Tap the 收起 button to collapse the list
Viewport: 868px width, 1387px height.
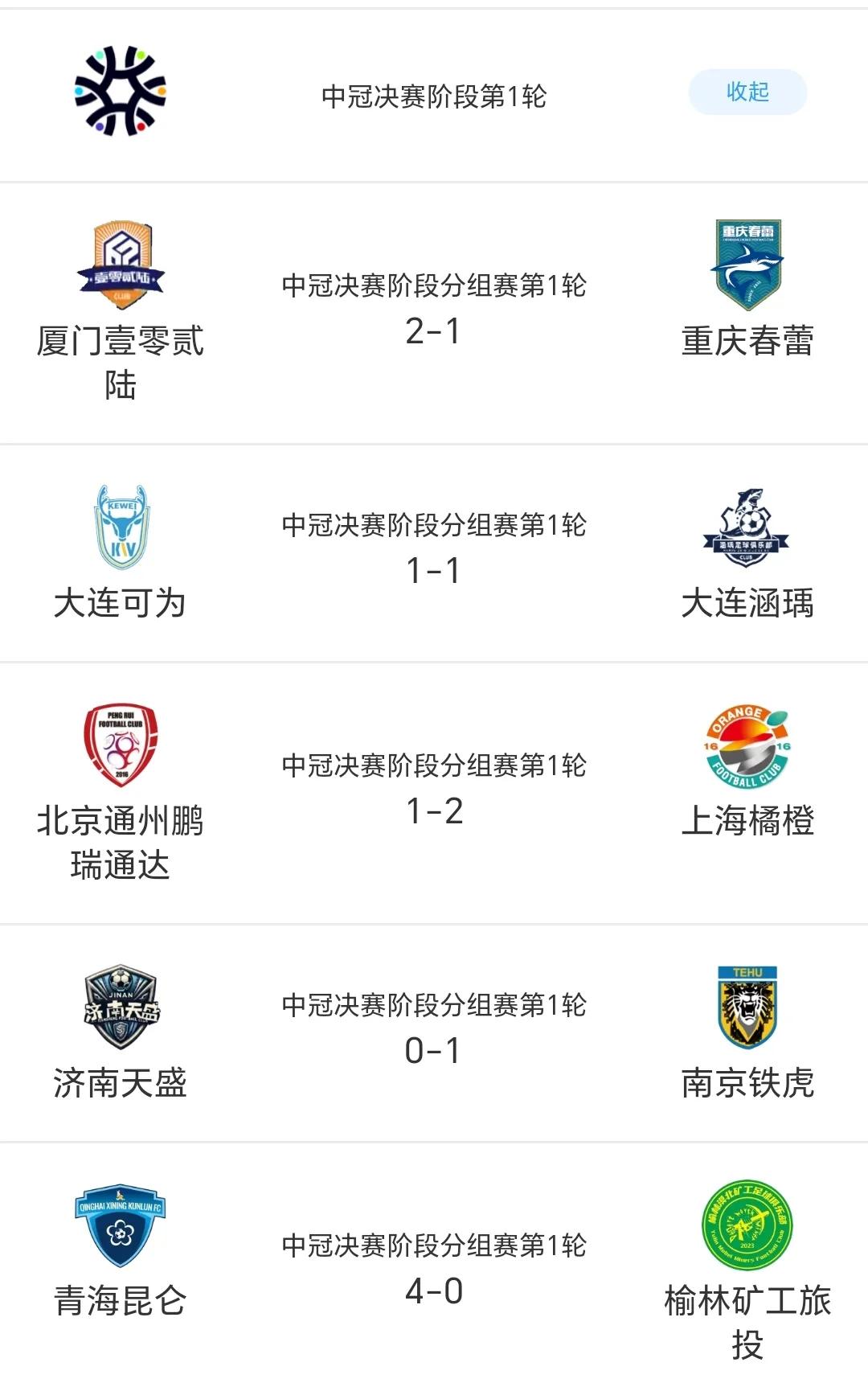click(747, 92)
